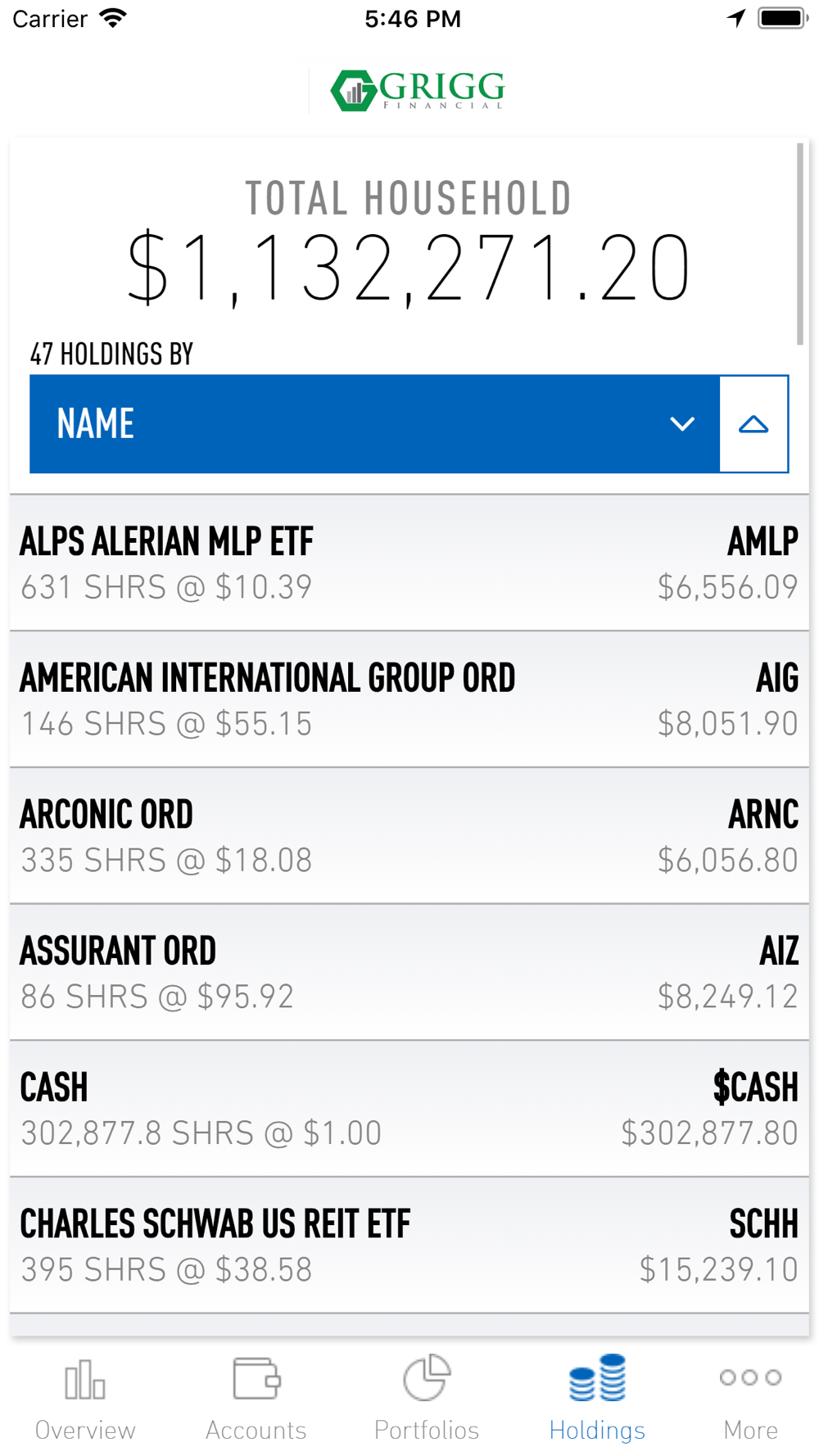This screenshot has height=1456, width=819.
Task: Open Charles Schwab US REIT ETF
Action: pos(409,1246)
